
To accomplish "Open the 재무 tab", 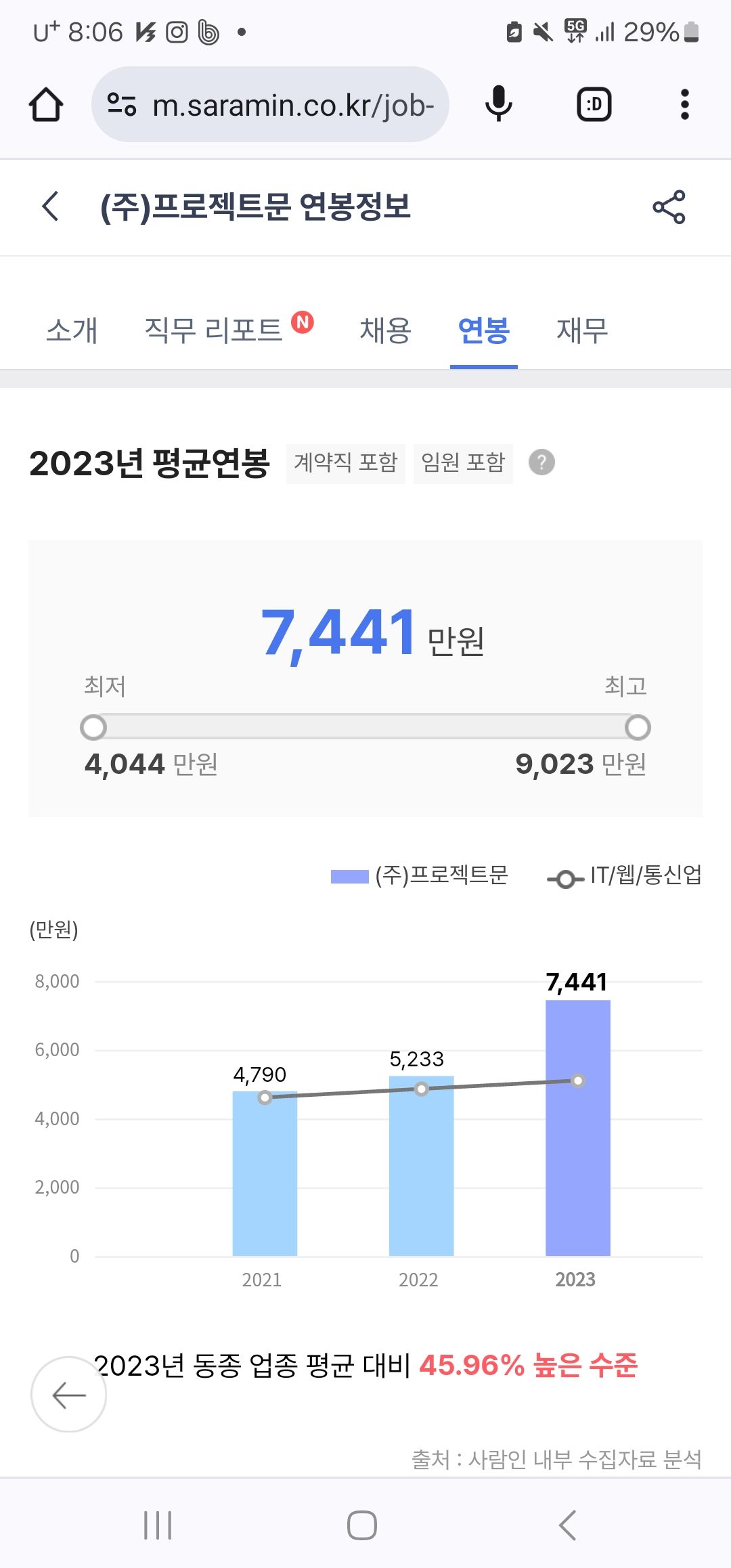I will (582, 330).
